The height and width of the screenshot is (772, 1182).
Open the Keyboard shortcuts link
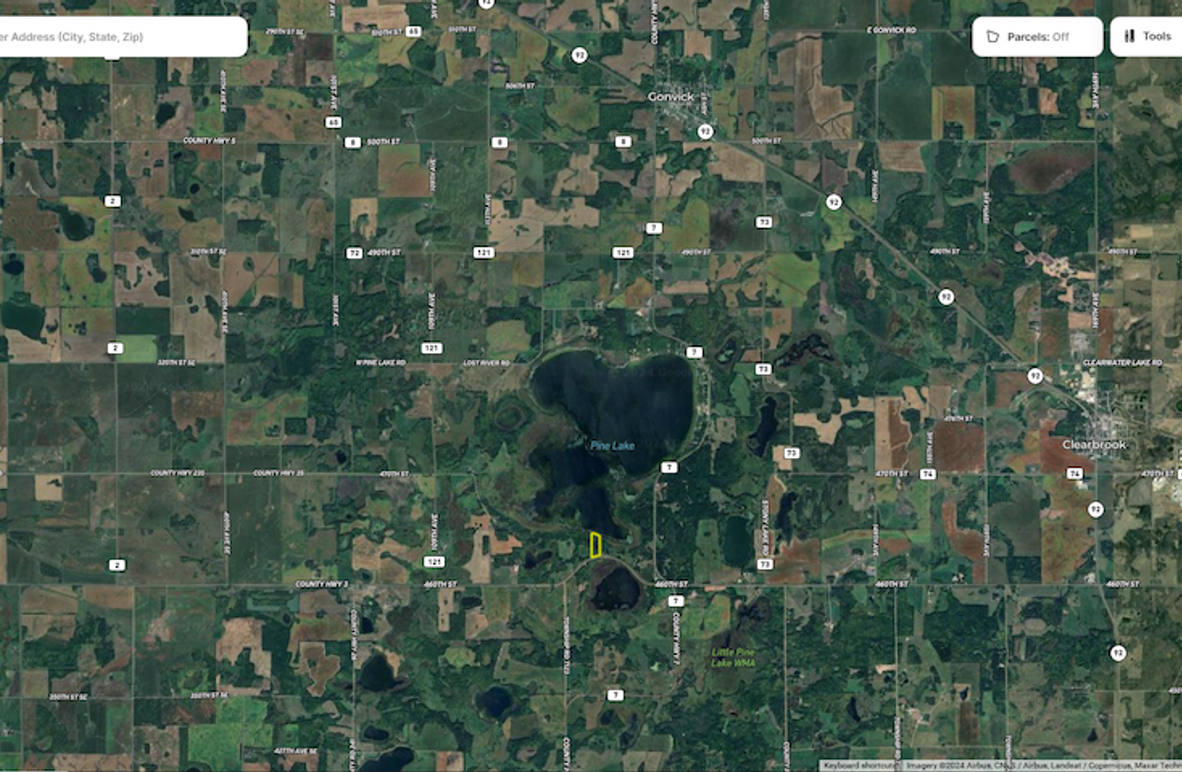click(861, 766)
